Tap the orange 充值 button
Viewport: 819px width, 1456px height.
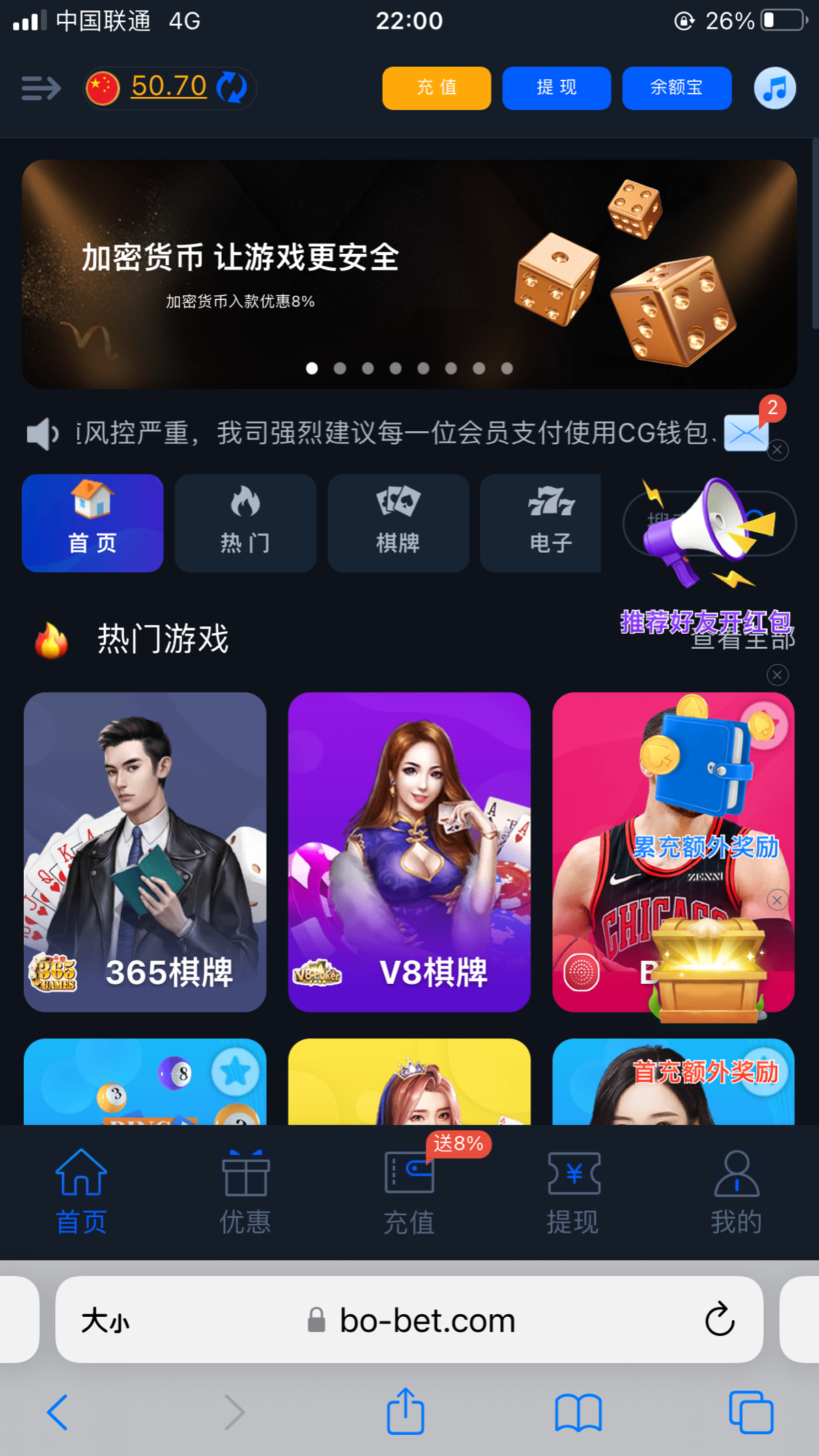tap(436, 88)
